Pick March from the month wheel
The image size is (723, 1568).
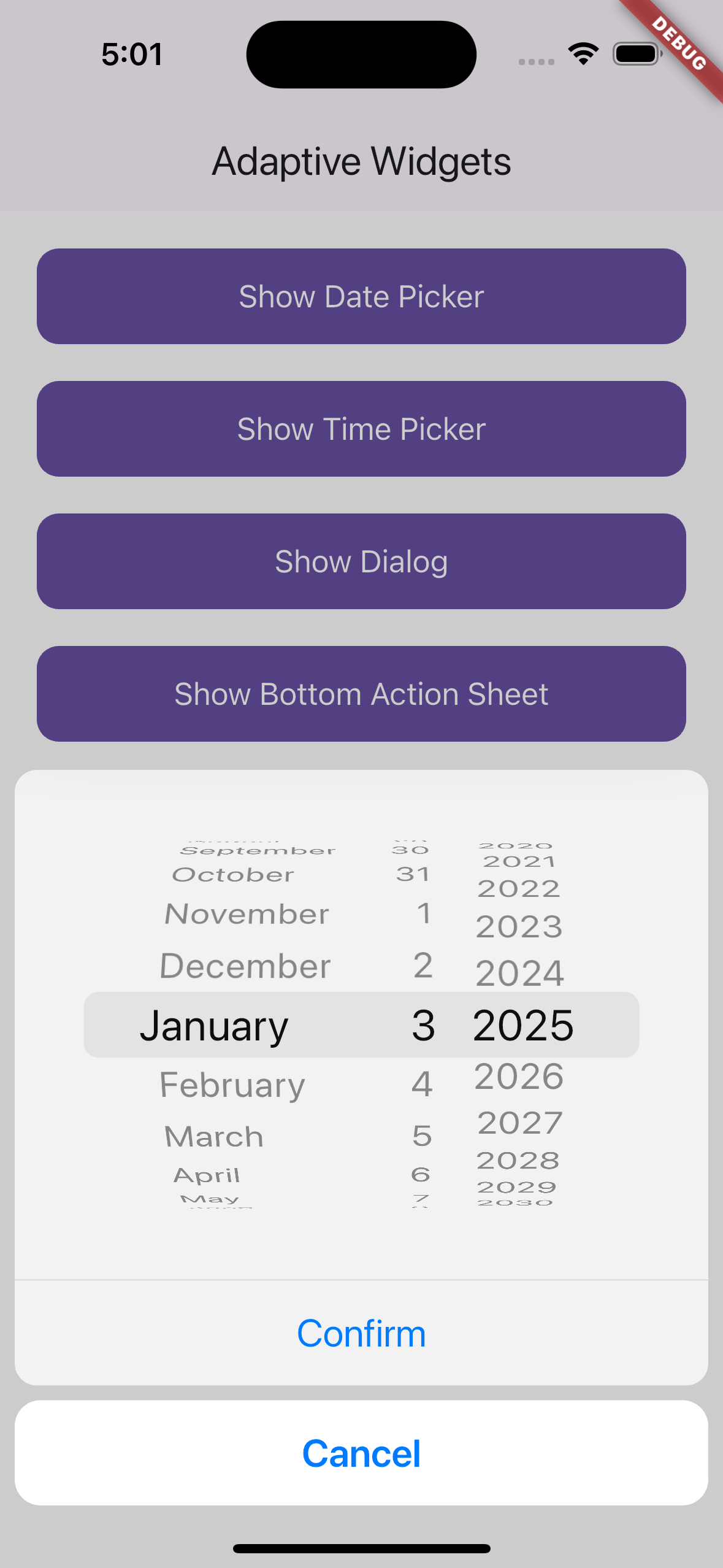[x=214, y=1136]
